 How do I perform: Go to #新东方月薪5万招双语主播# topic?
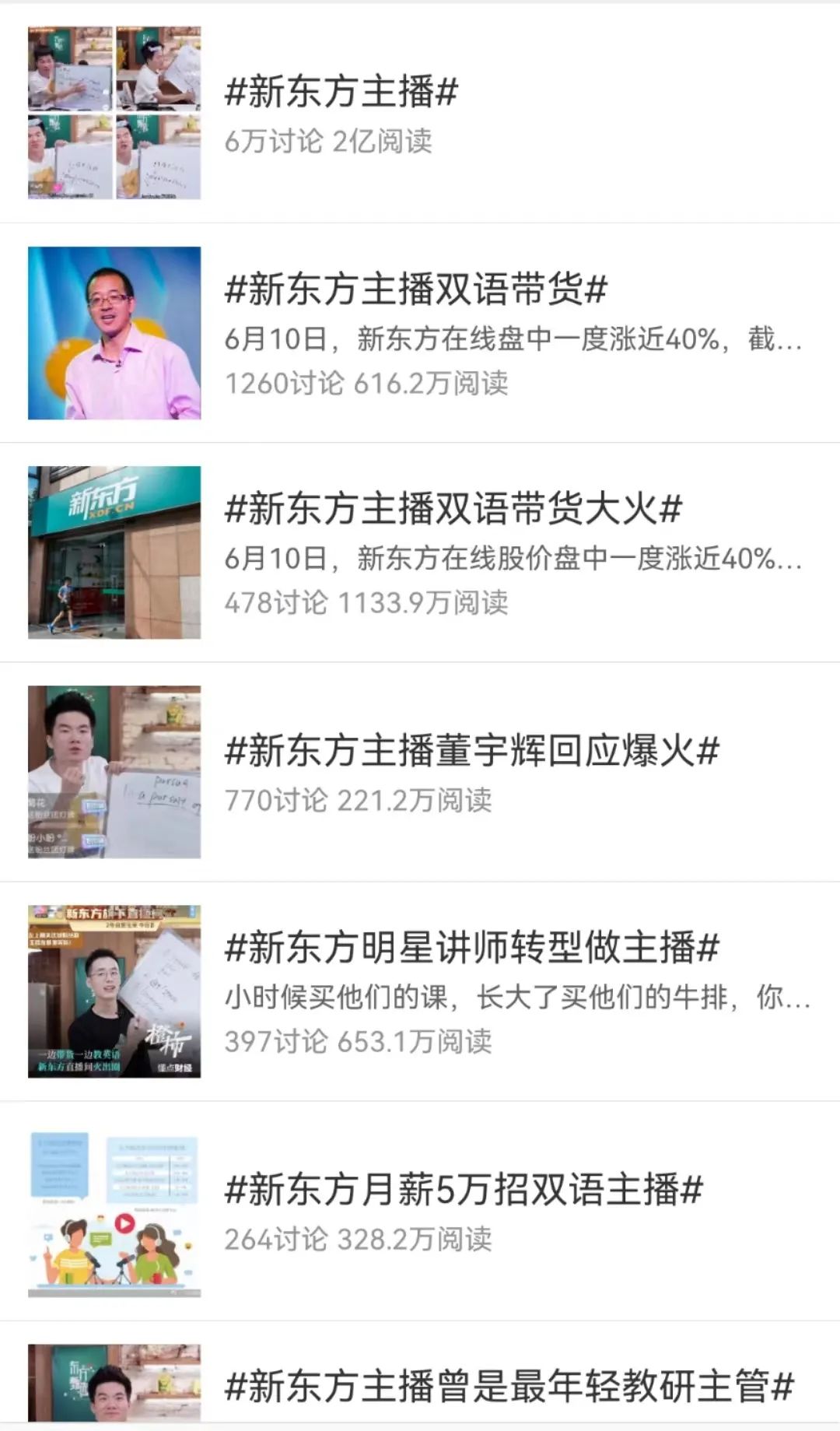(464, 1190)
